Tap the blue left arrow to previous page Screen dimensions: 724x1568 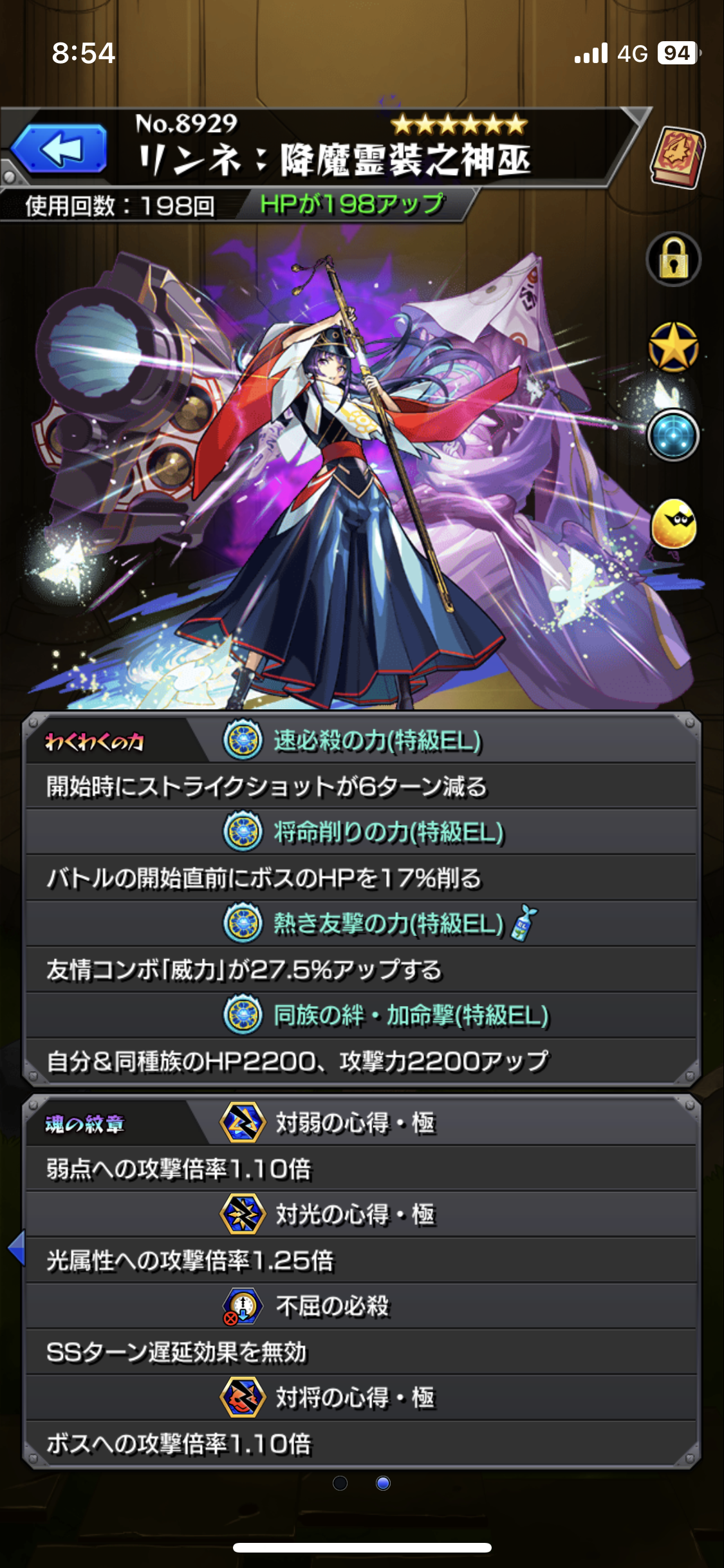pyautogui.click(x=17, y=1247)
